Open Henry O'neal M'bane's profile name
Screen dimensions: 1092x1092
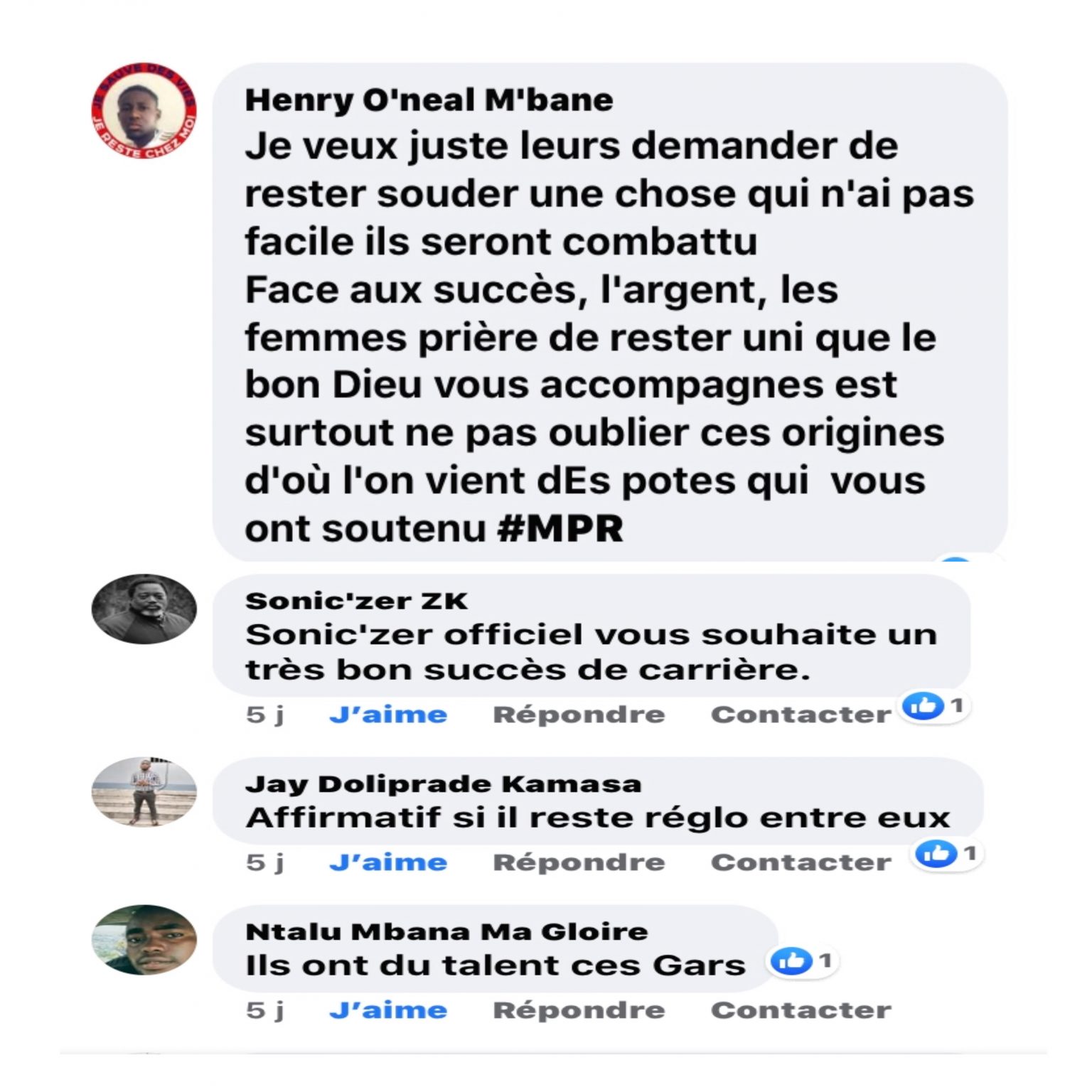[x=429, y=100]
